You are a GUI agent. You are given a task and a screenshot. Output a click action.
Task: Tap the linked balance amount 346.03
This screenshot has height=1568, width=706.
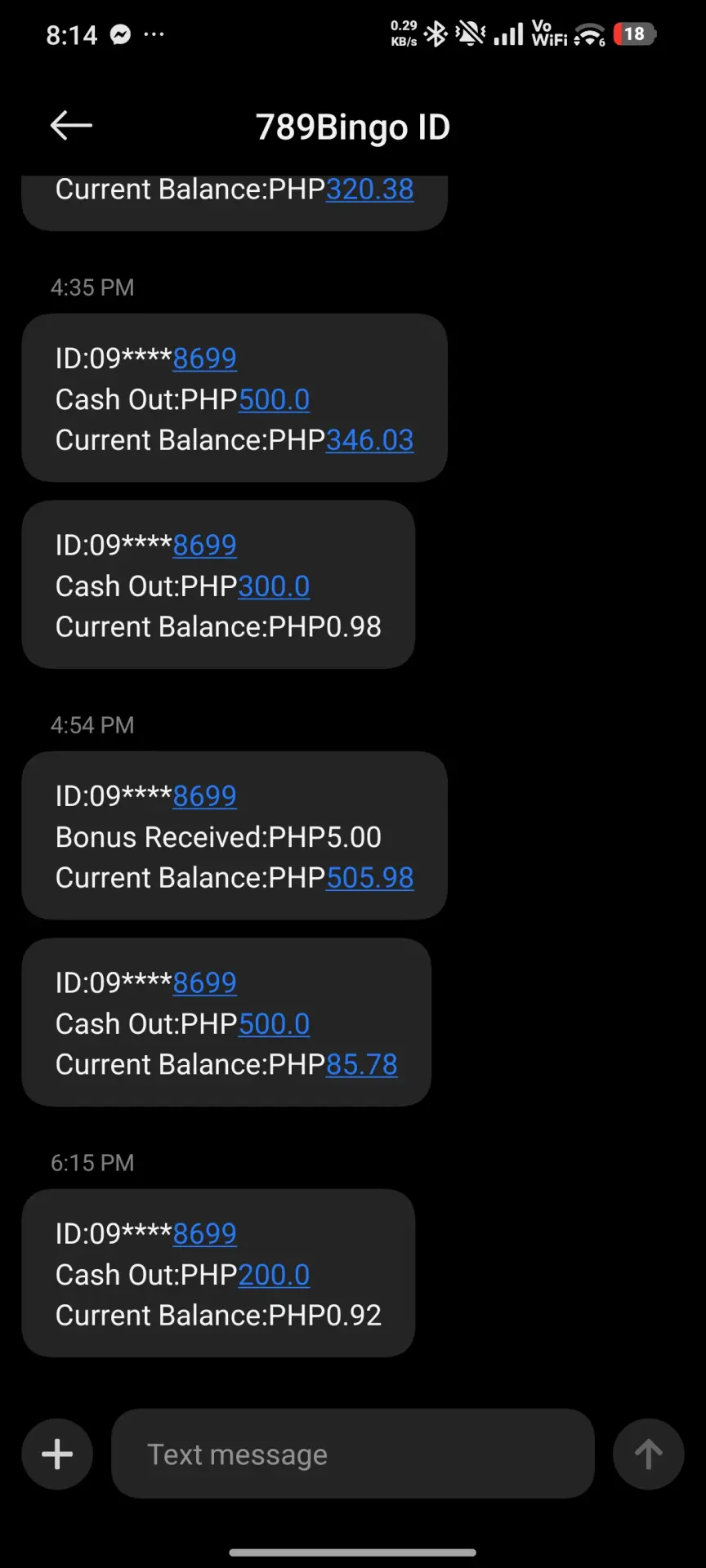coord(370,440)
